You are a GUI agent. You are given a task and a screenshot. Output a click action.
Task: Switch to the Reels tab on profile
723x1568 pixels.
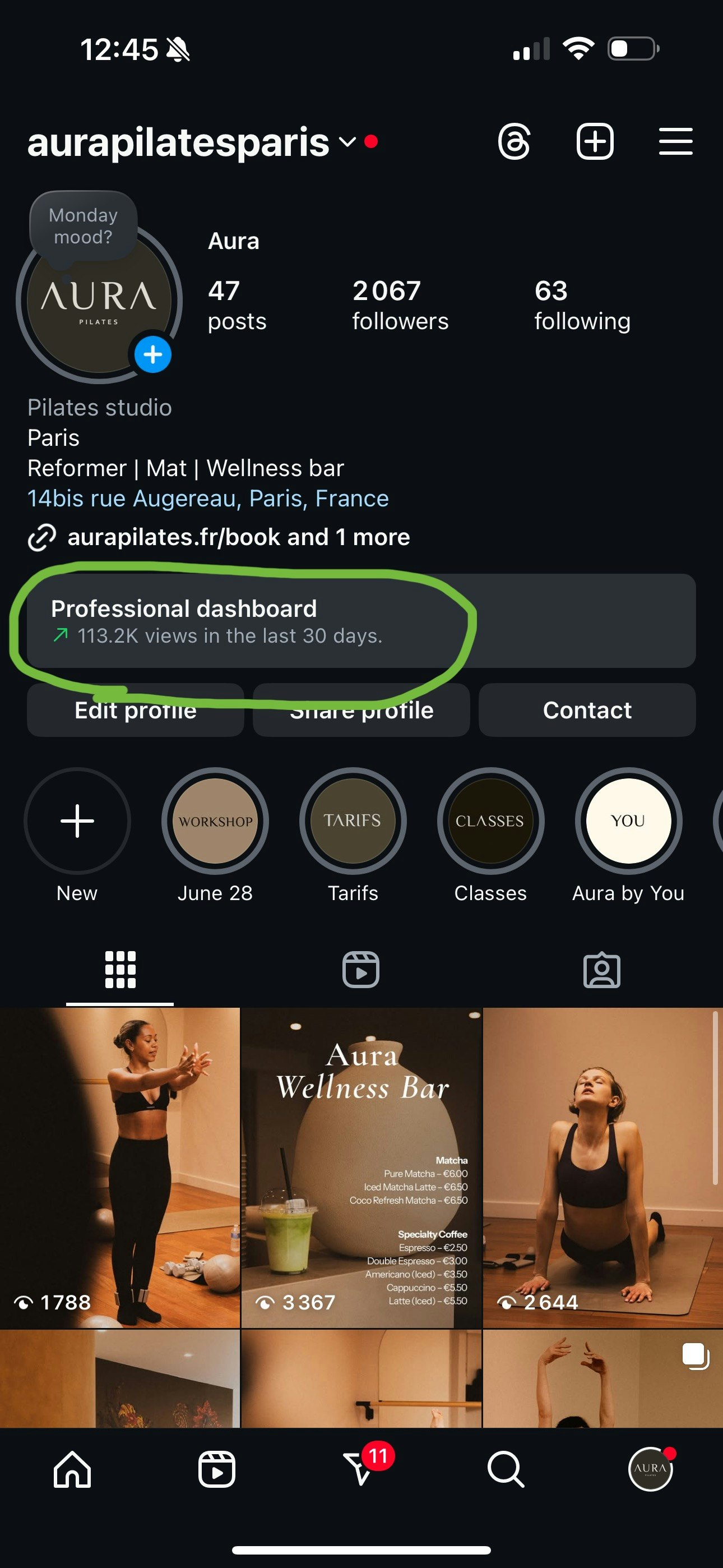(361, 969)
